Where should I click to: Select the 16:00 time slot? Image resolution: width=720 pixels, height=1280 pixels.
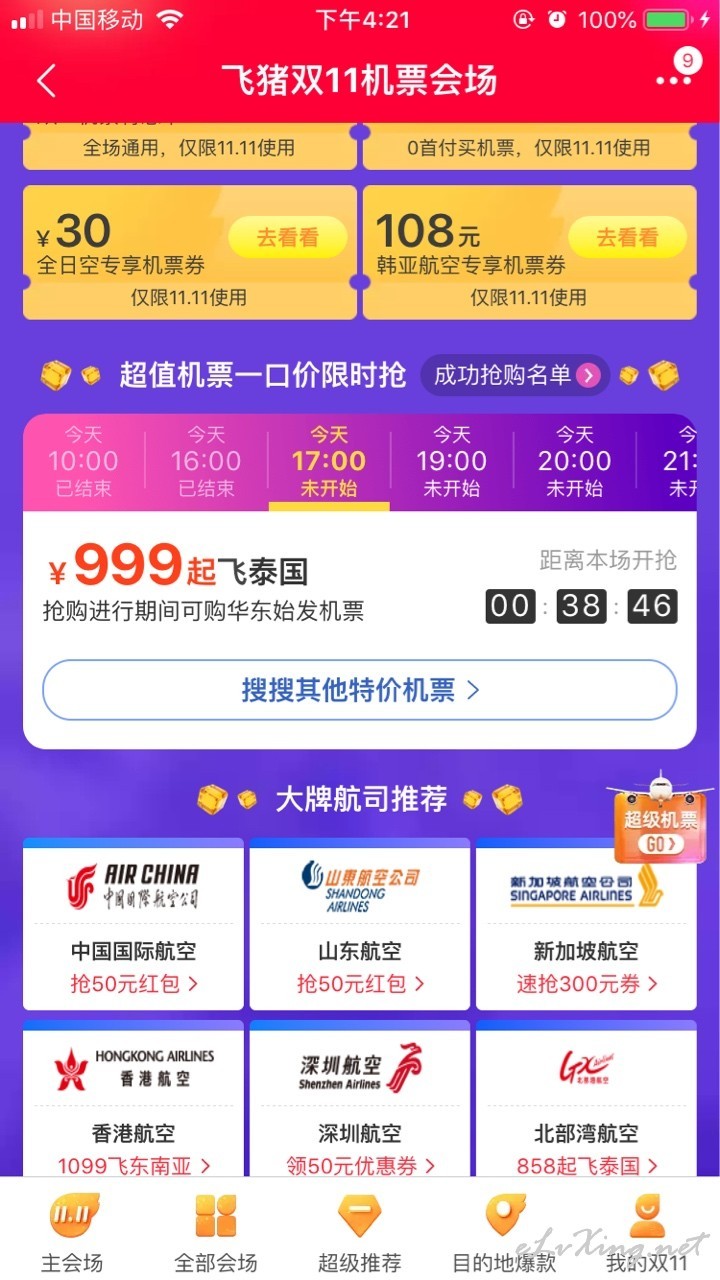[206, 462]
